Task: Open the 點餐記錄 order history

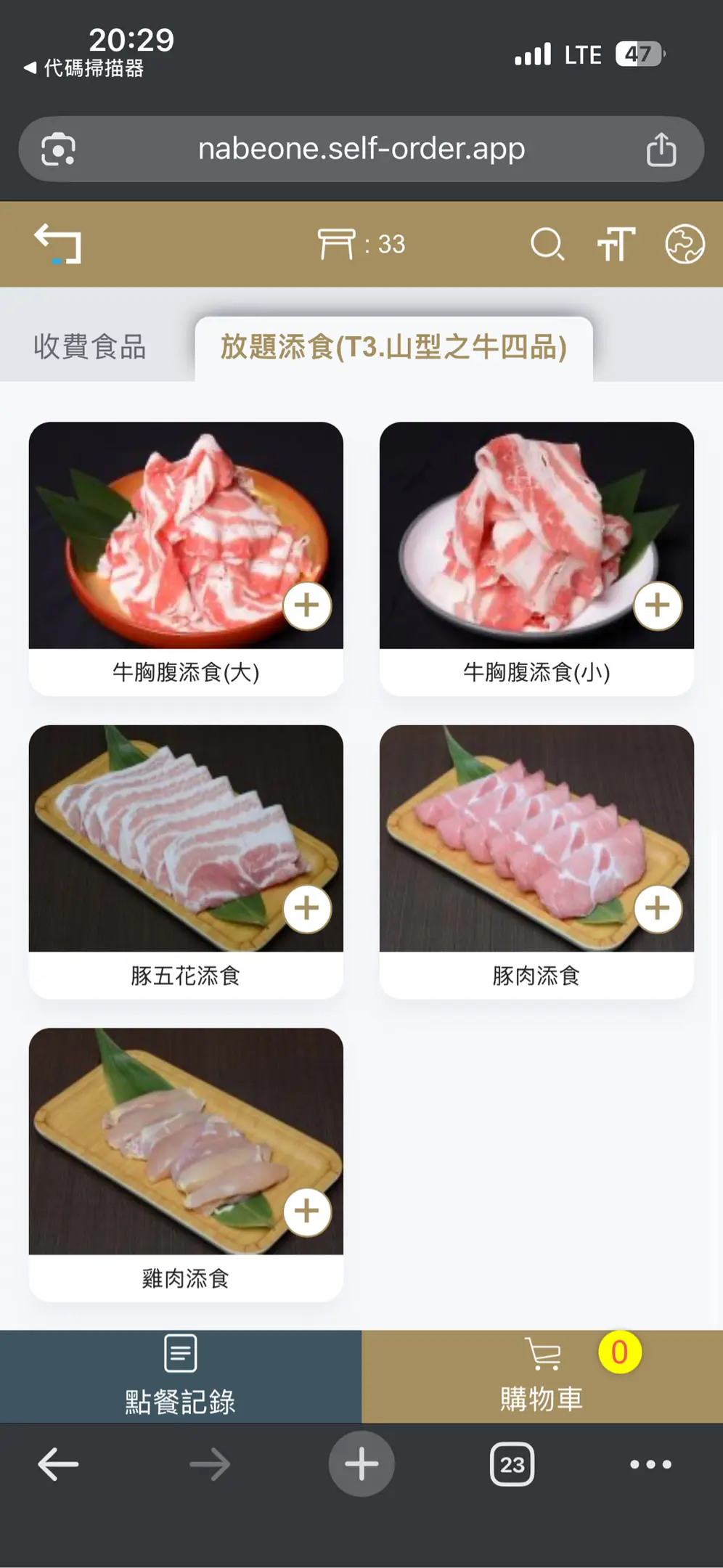Action: (180, 1376)
